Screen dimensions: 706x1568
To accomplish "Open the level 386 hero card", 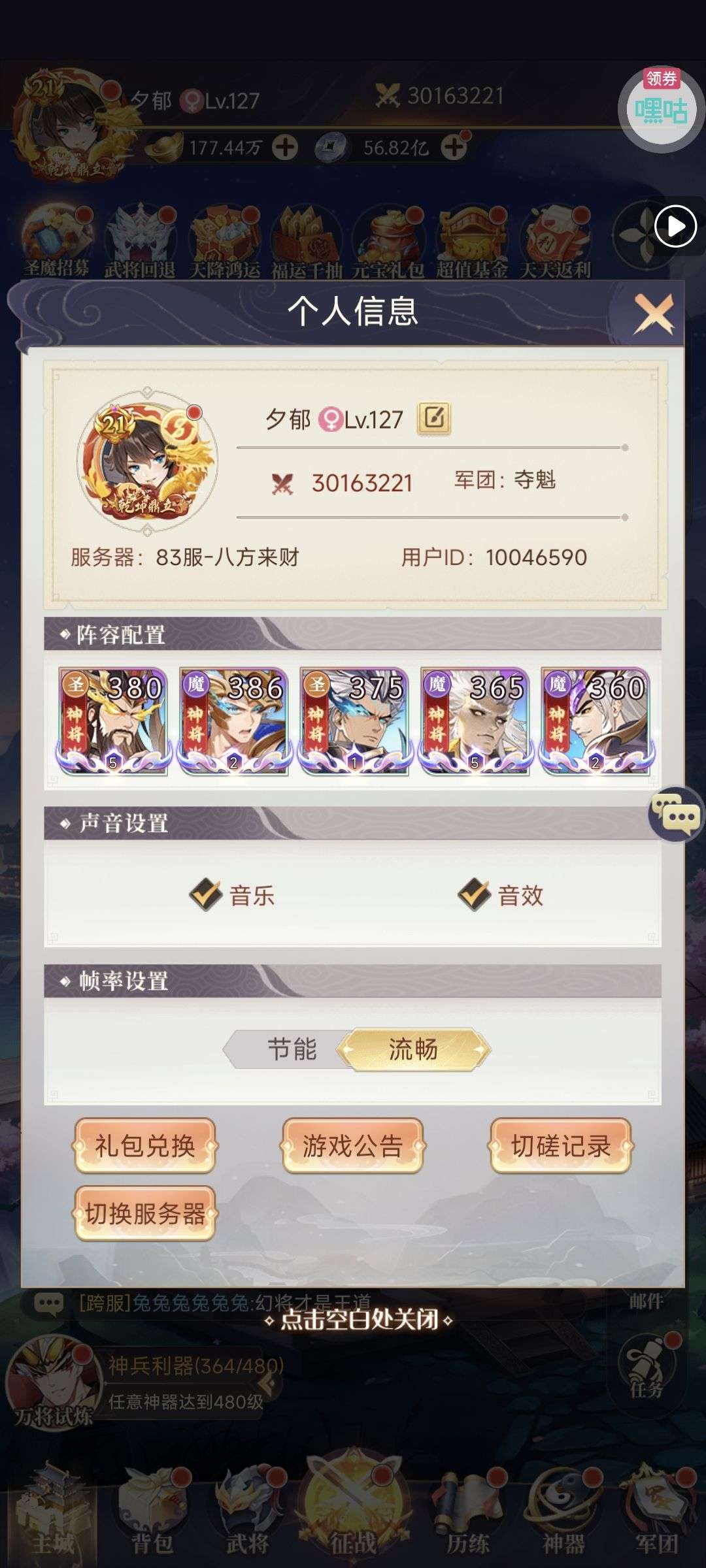I will (x=233, y=721).
